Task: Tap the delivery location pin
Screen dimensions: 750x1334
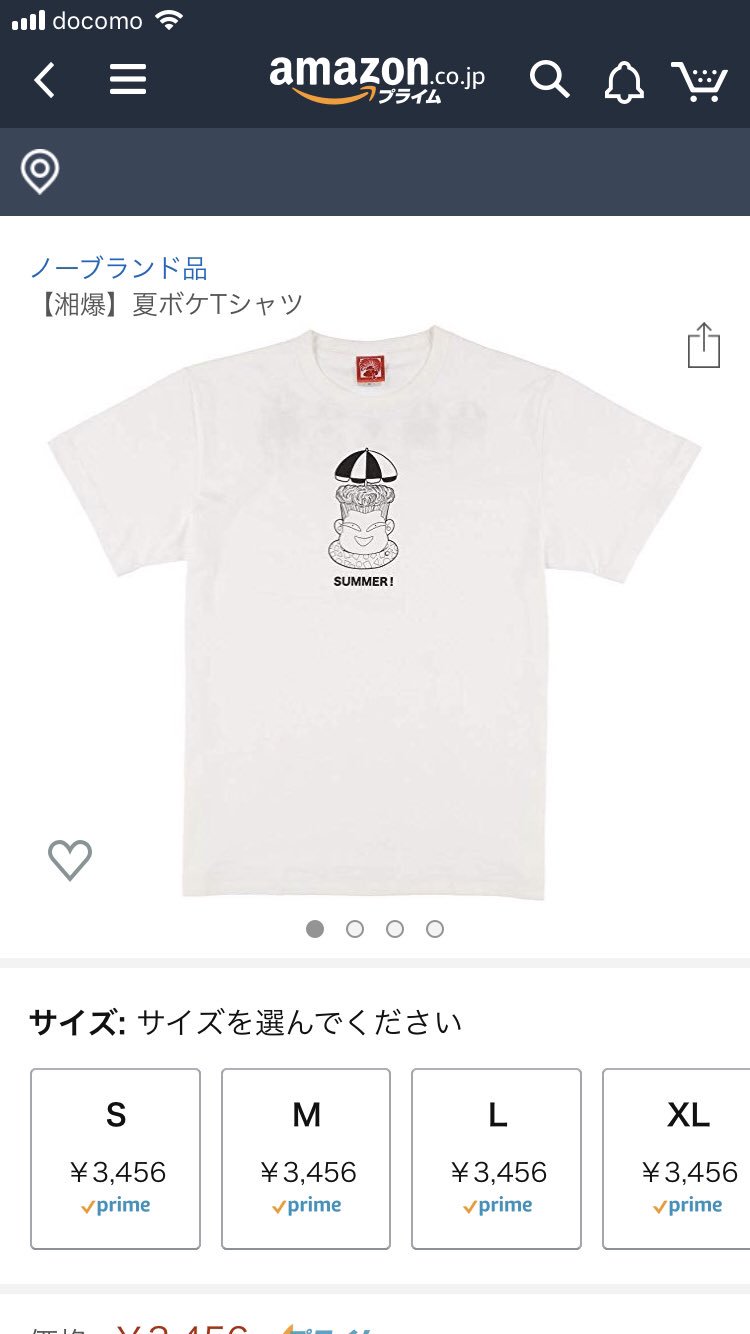Action: coord(40,172)
